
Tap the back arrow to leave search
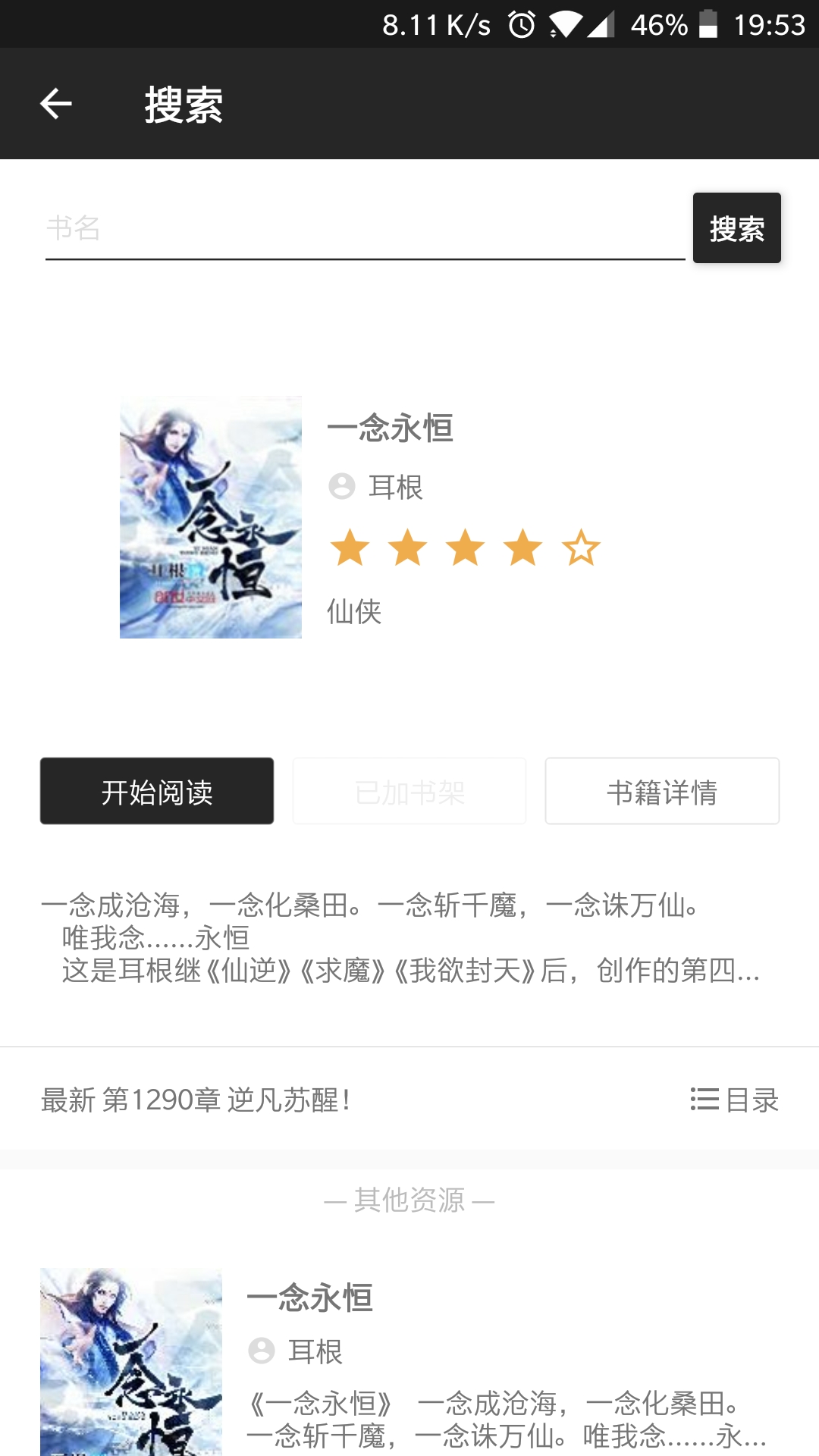(55, 103)
